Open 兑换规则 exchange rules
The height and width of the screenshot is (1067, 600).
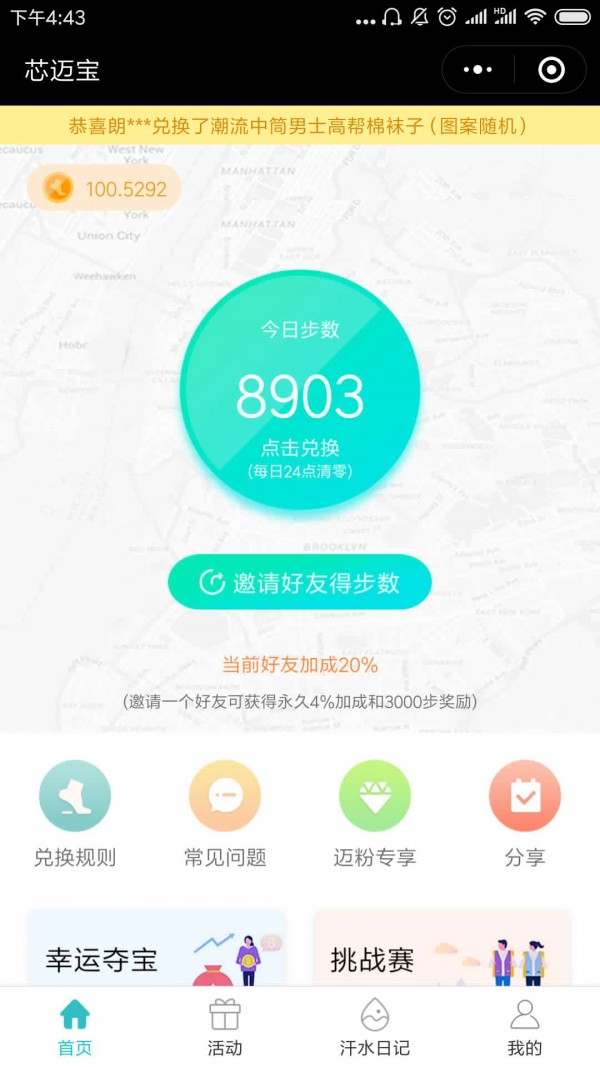(x=75, y=814)
